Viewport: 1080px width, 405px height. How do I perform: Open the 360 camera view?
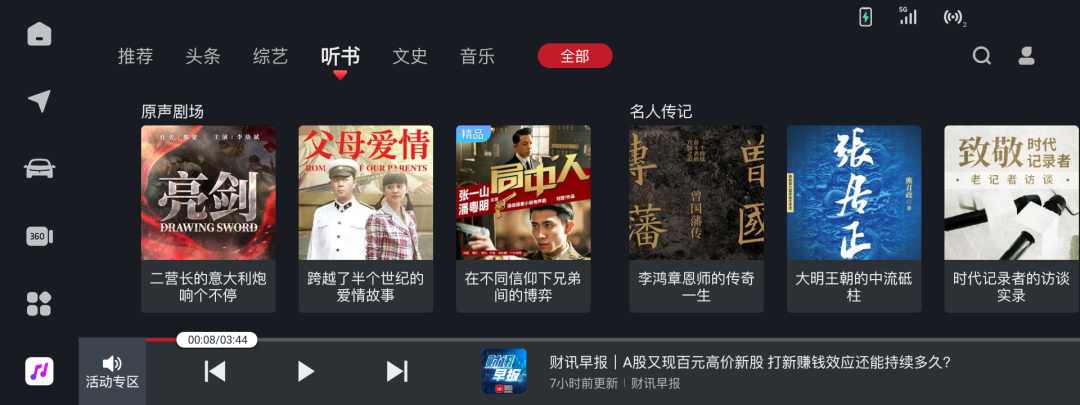pos(39,236)
